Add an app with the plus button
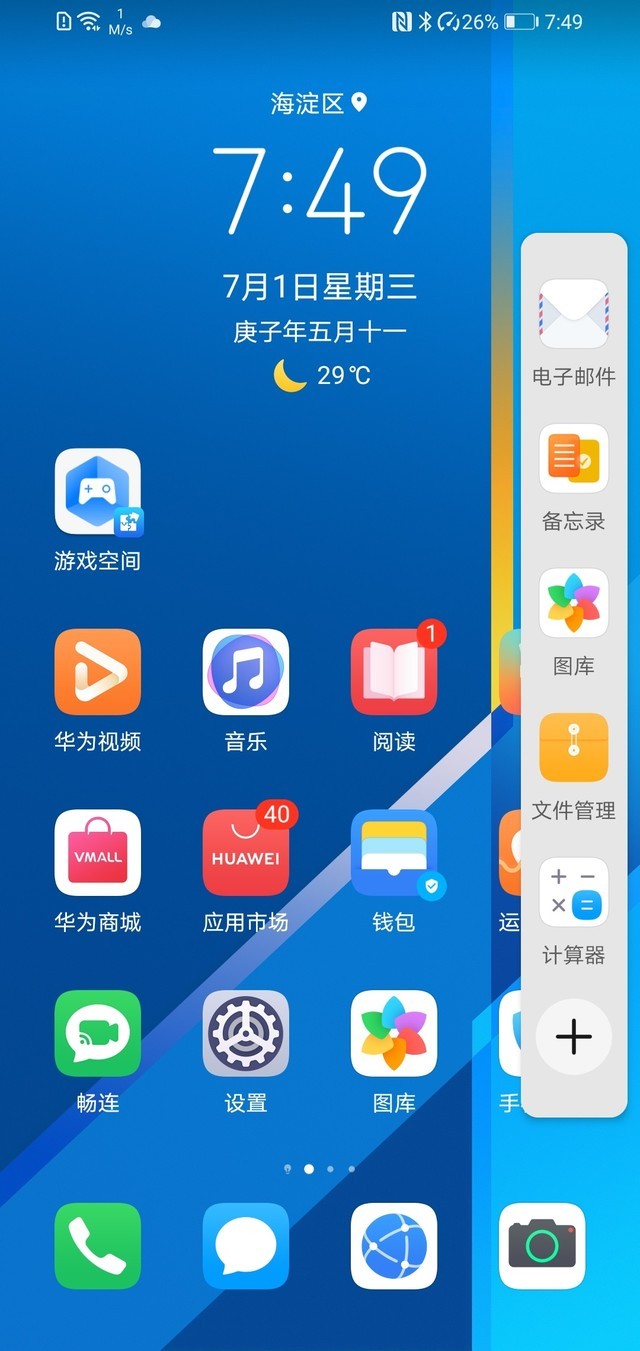This screenshot has height=1351, width=640. (573, 1037)
